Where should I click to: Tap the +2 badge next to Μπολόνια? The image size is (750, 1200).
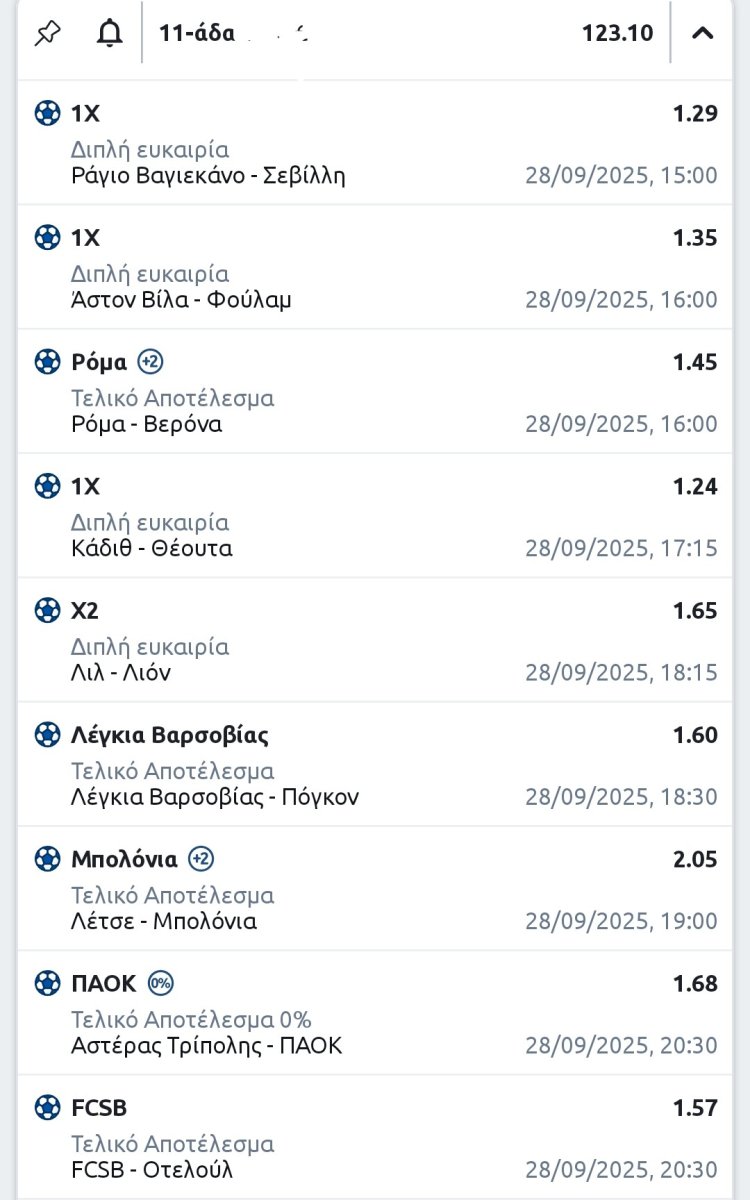coord(201,859)
